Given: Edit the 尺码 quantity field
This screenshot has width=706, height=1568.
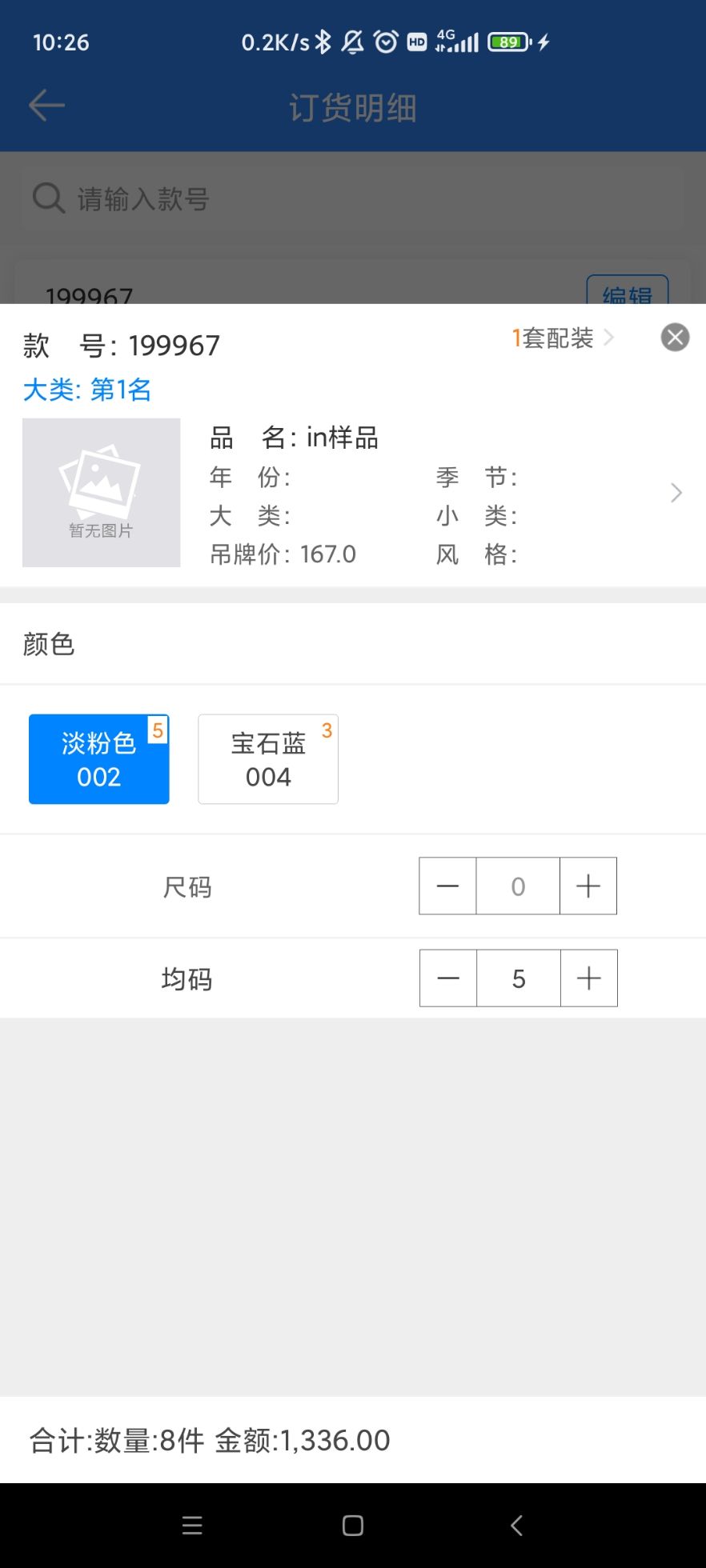Looking at the screenshot, I should (x=518, y=886).
